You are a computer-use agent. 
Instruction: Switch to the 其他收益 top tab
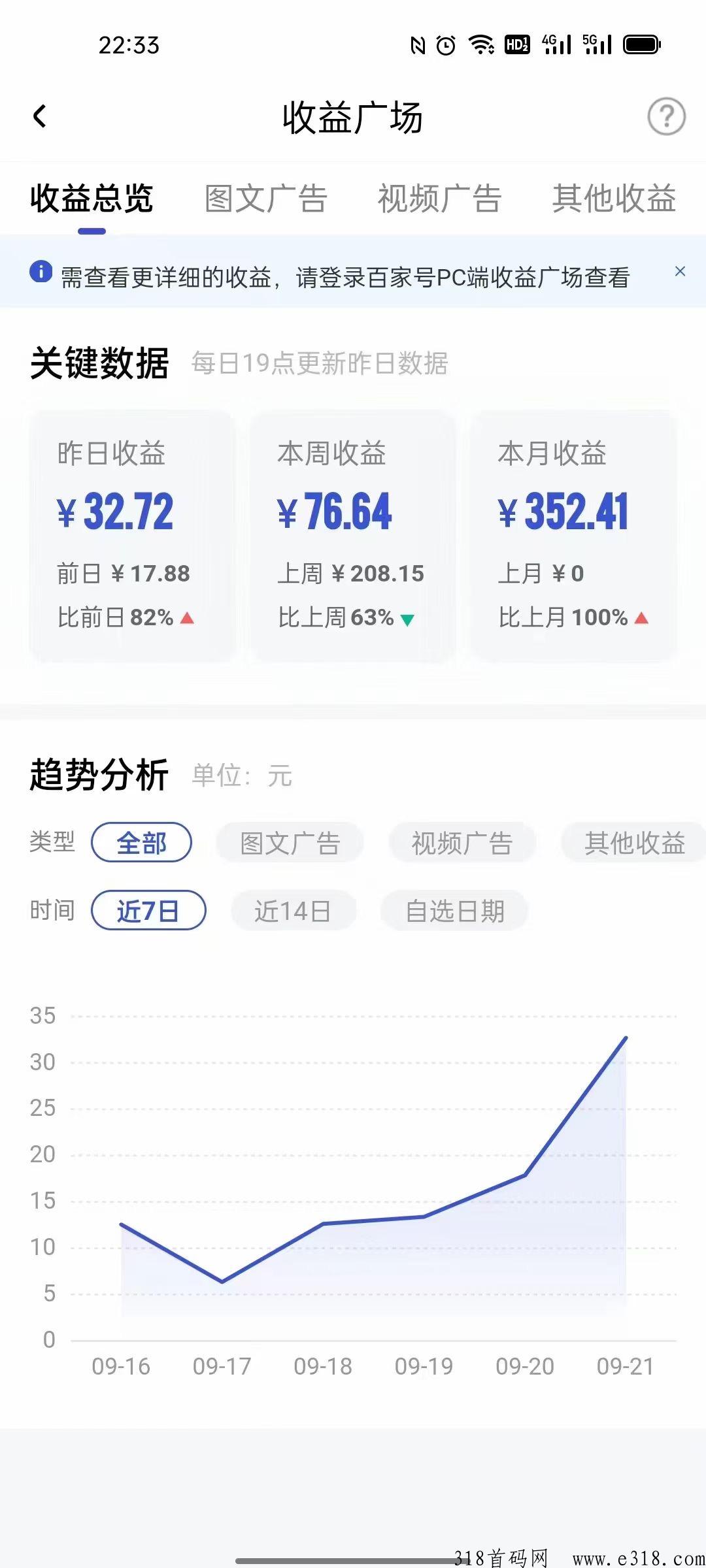pos(614,199)
